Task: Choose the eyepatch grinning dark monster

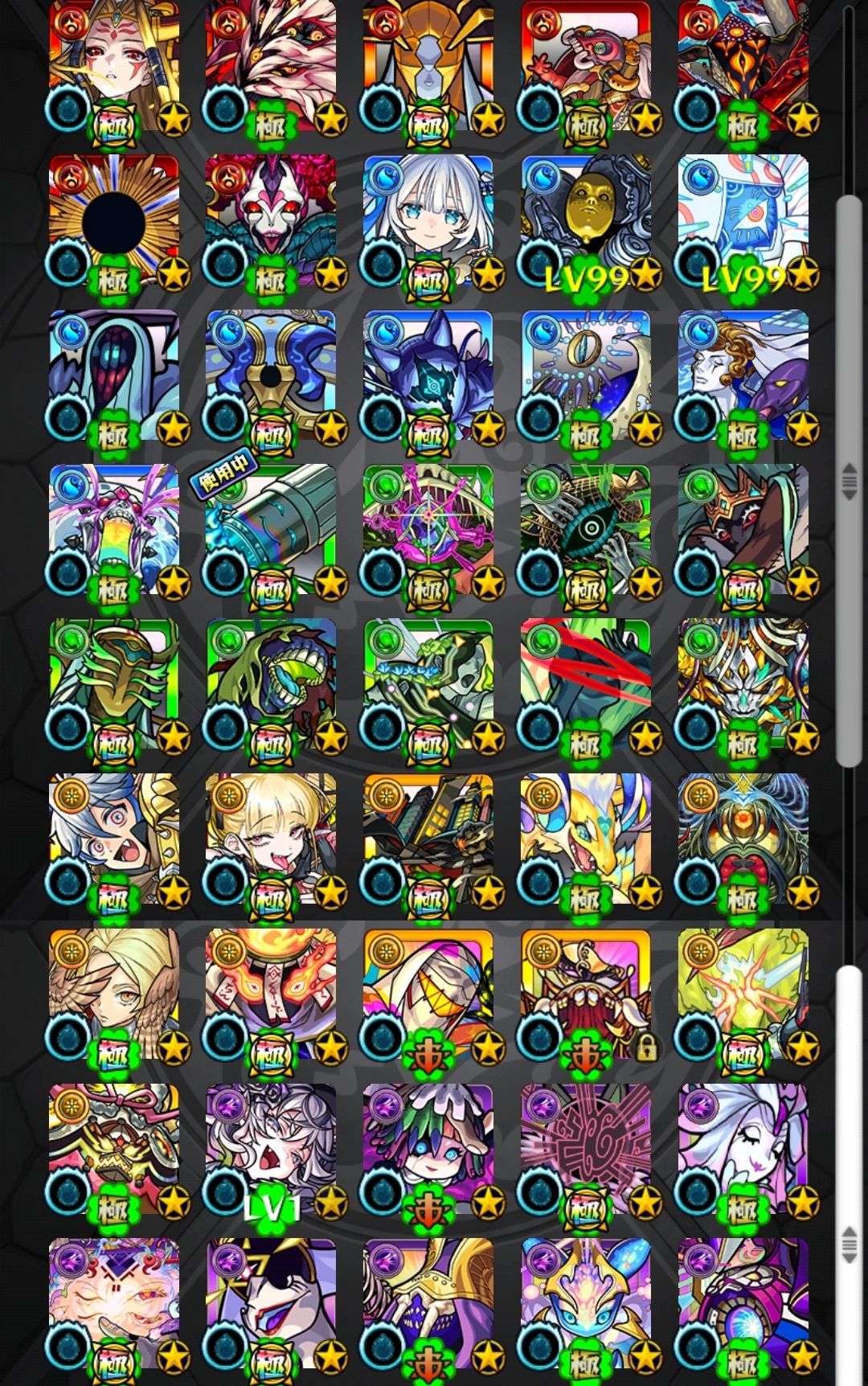Action: [x=271, y=1302]
